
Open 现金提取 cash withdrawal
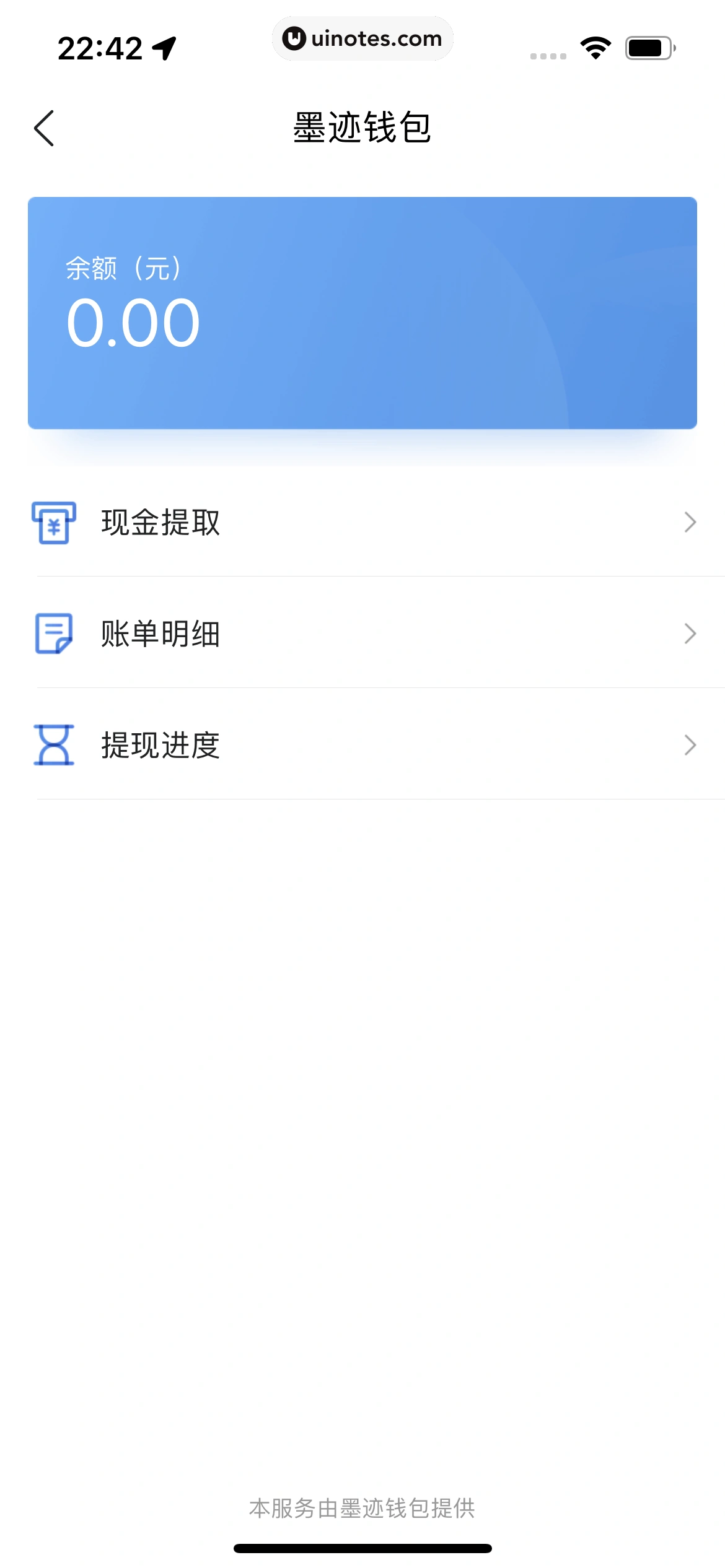pyautogui.click(x=362, y=523)
